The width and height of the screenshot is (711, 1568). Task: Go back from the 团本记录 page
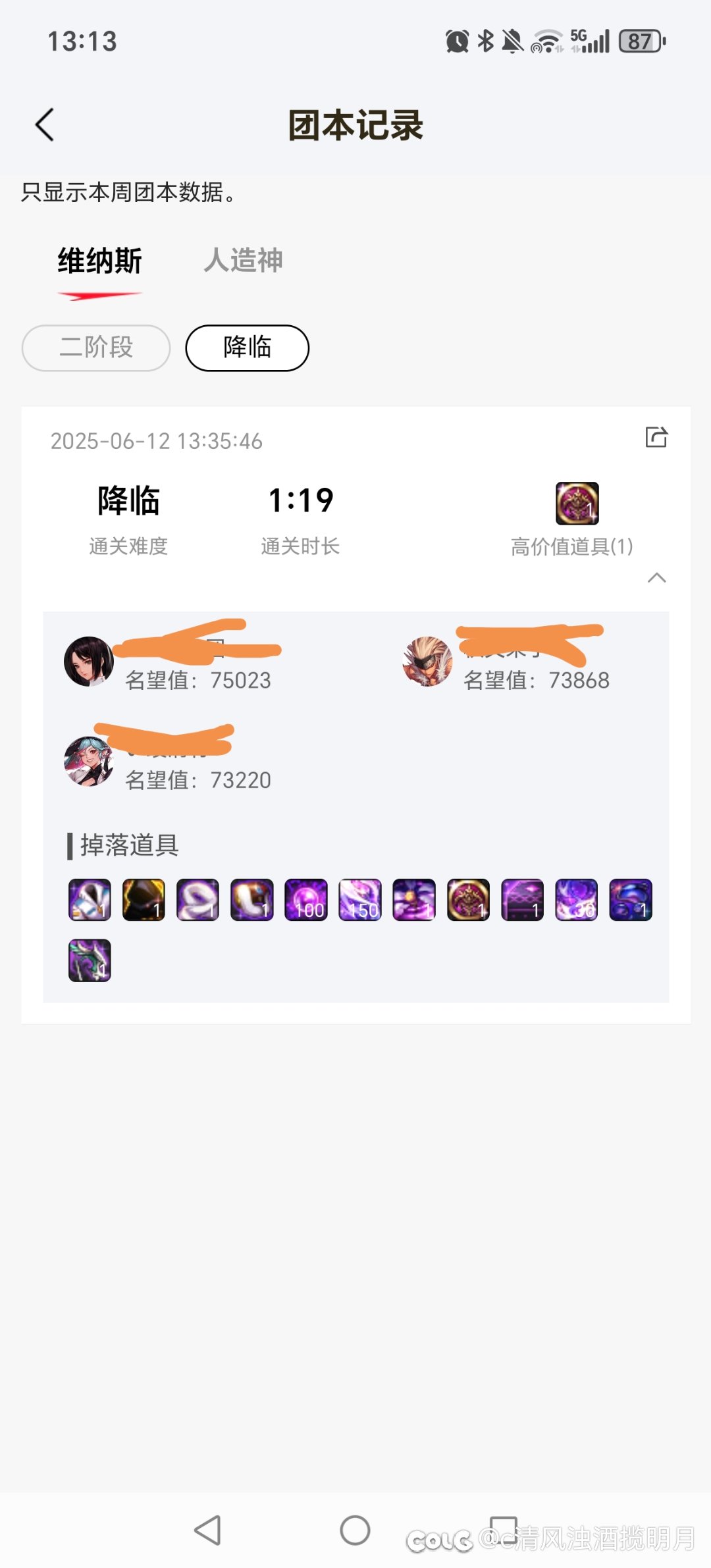45,125
